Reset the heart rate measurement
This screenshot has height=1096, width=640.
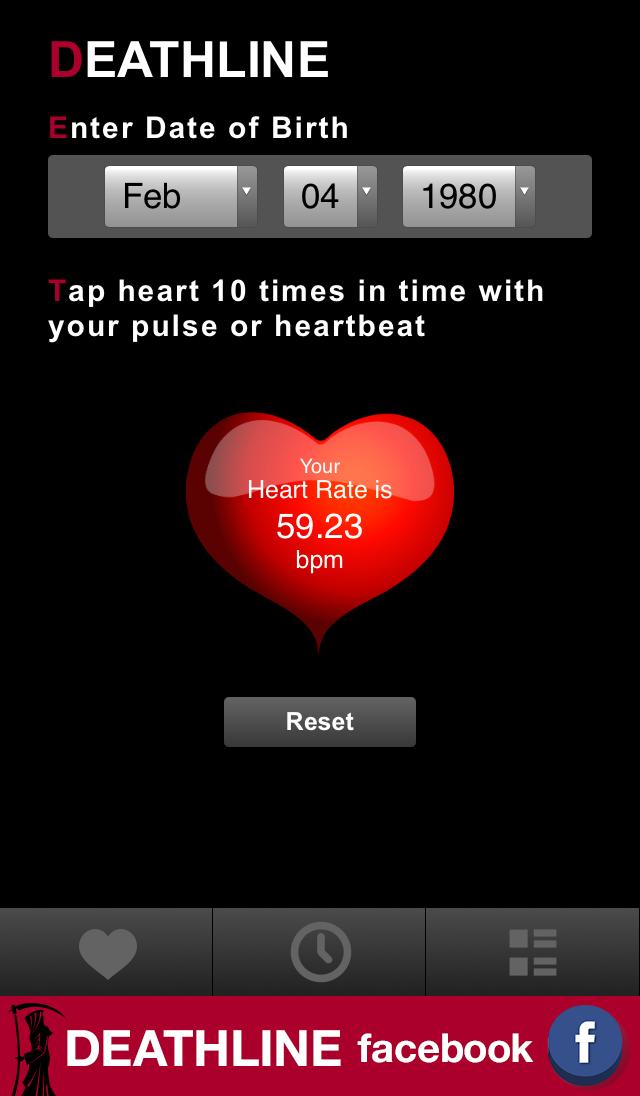point(320,722)
